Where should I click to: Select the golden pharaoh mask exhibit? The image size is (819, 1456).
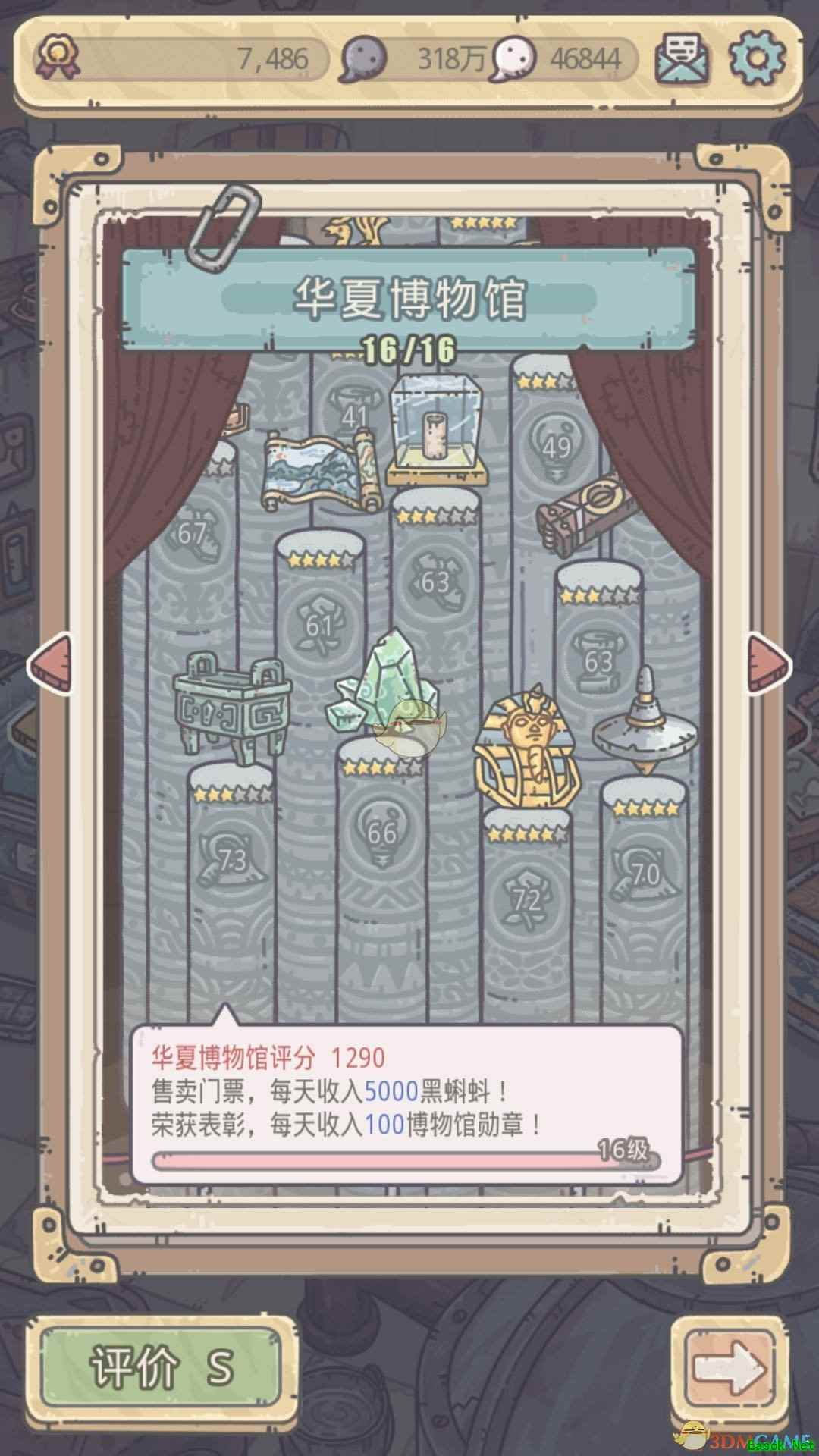[x=526, y=747]
